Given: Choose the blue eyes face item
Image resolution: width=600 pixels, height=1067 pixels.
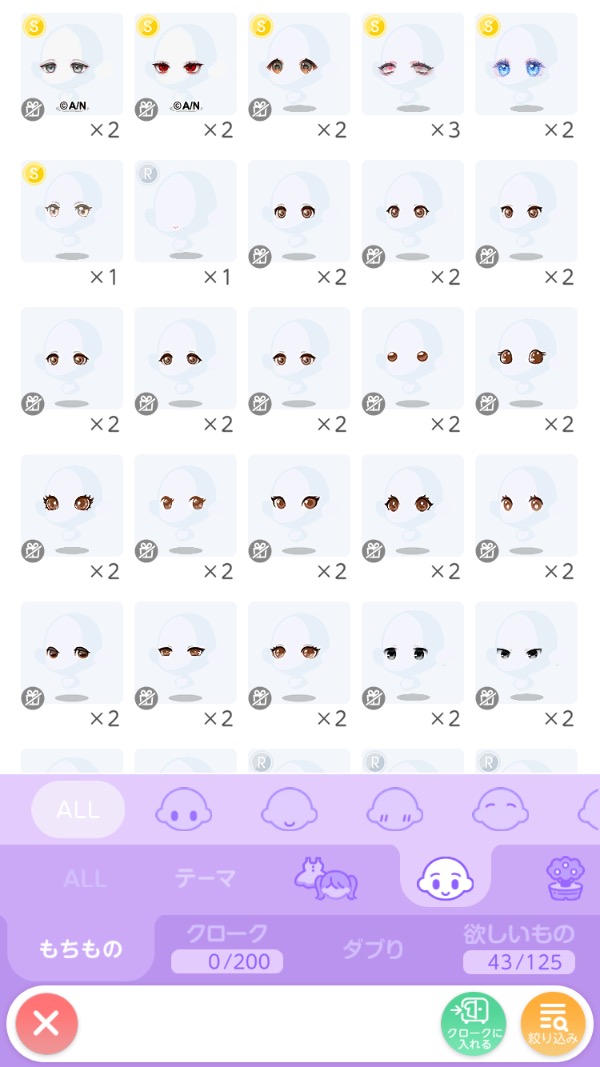Looking at the screenshot, I should (x=526, y=66).
